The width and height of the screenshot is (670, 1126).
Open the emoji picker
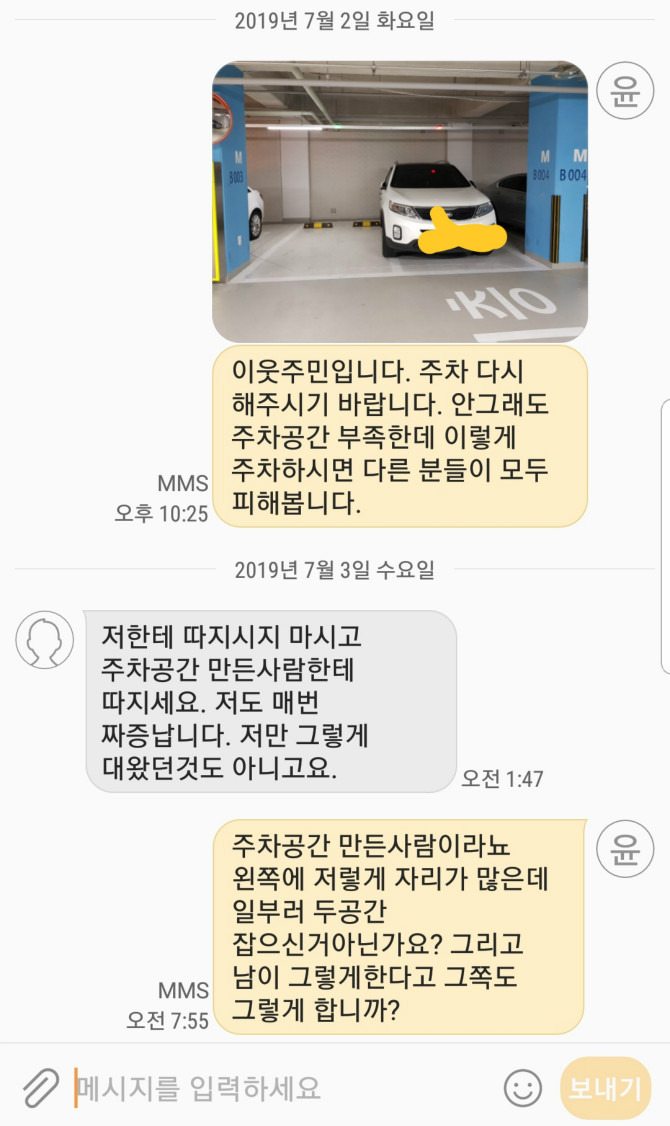[x=522, y=1087]
